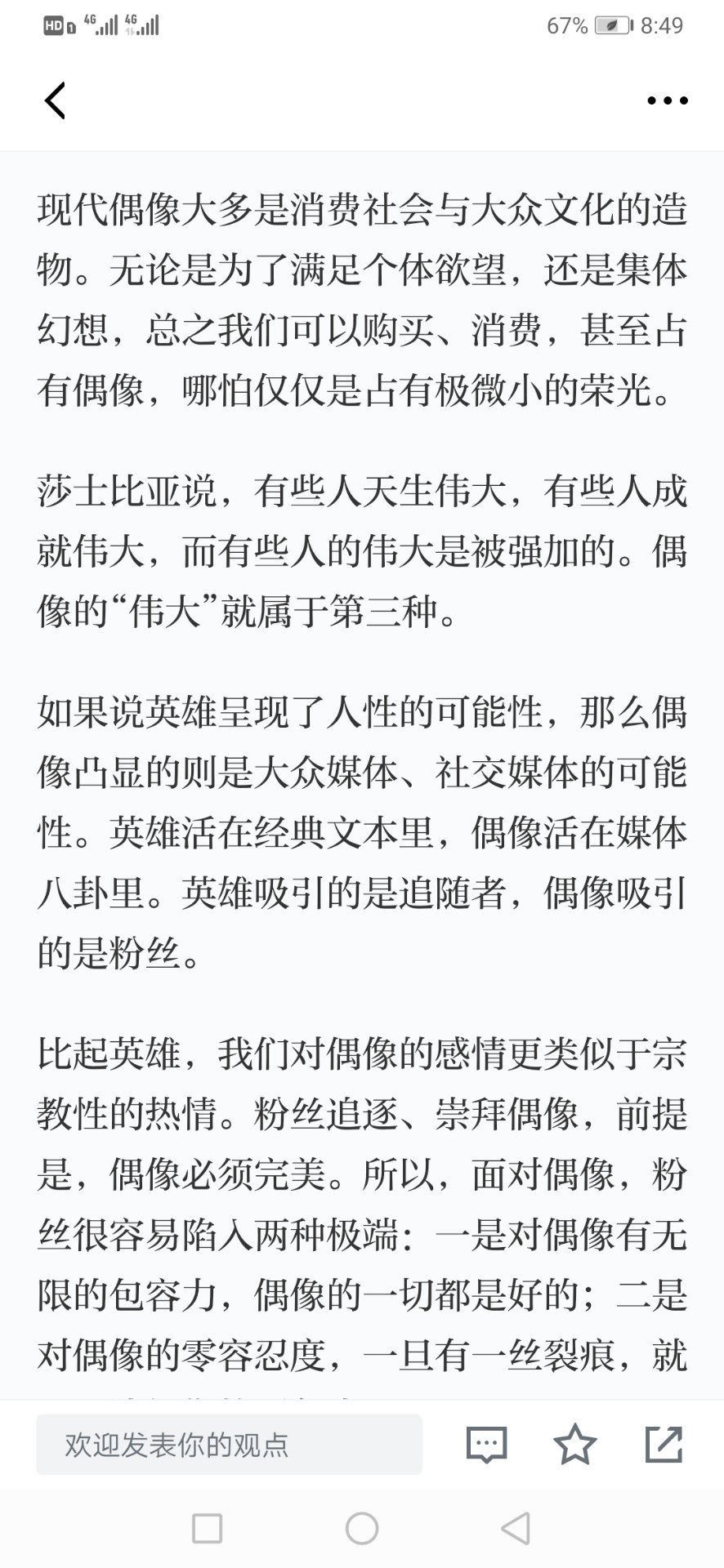Open recent apps with the square button

point(207,1528)
